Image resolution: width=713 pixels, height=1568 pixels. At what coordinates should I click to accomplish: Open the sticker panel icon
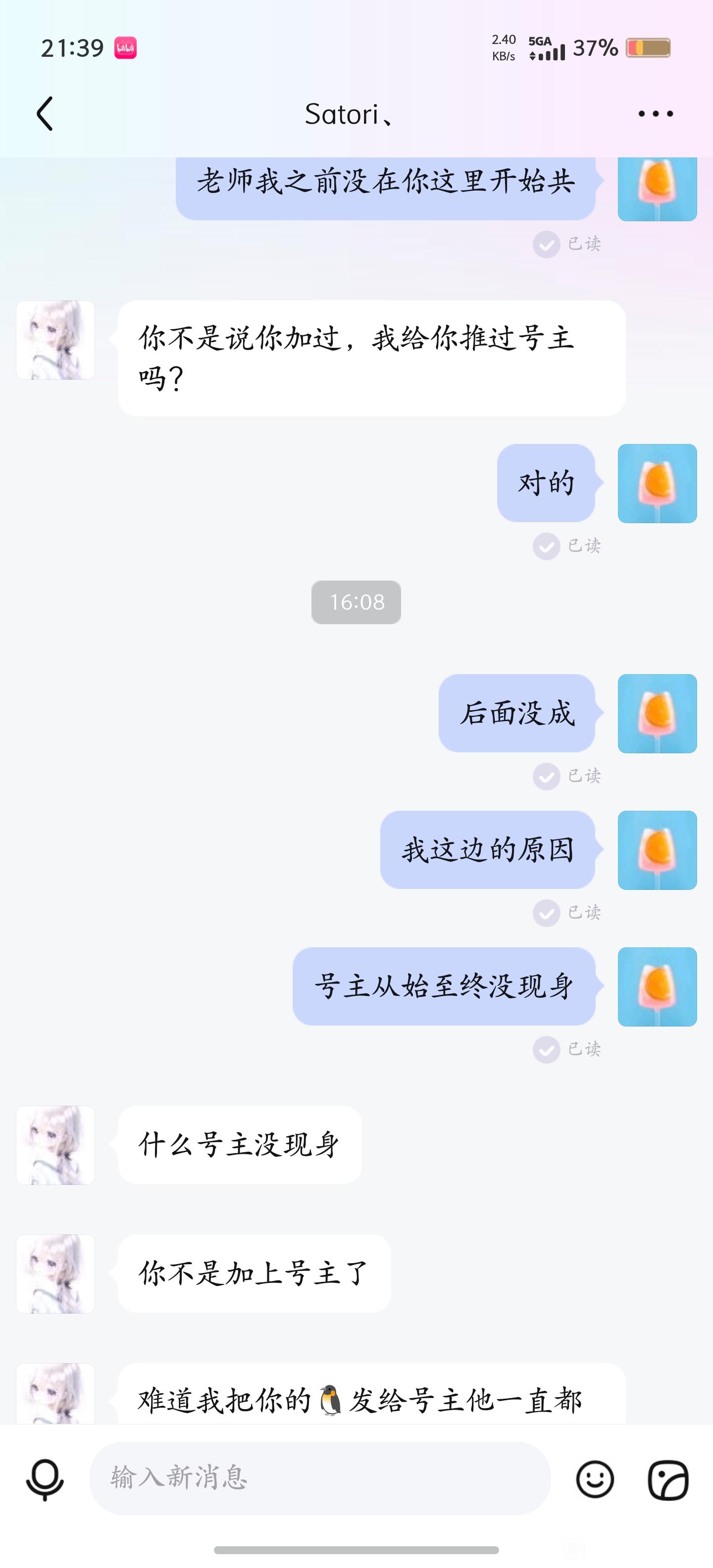pos(668,1480)
